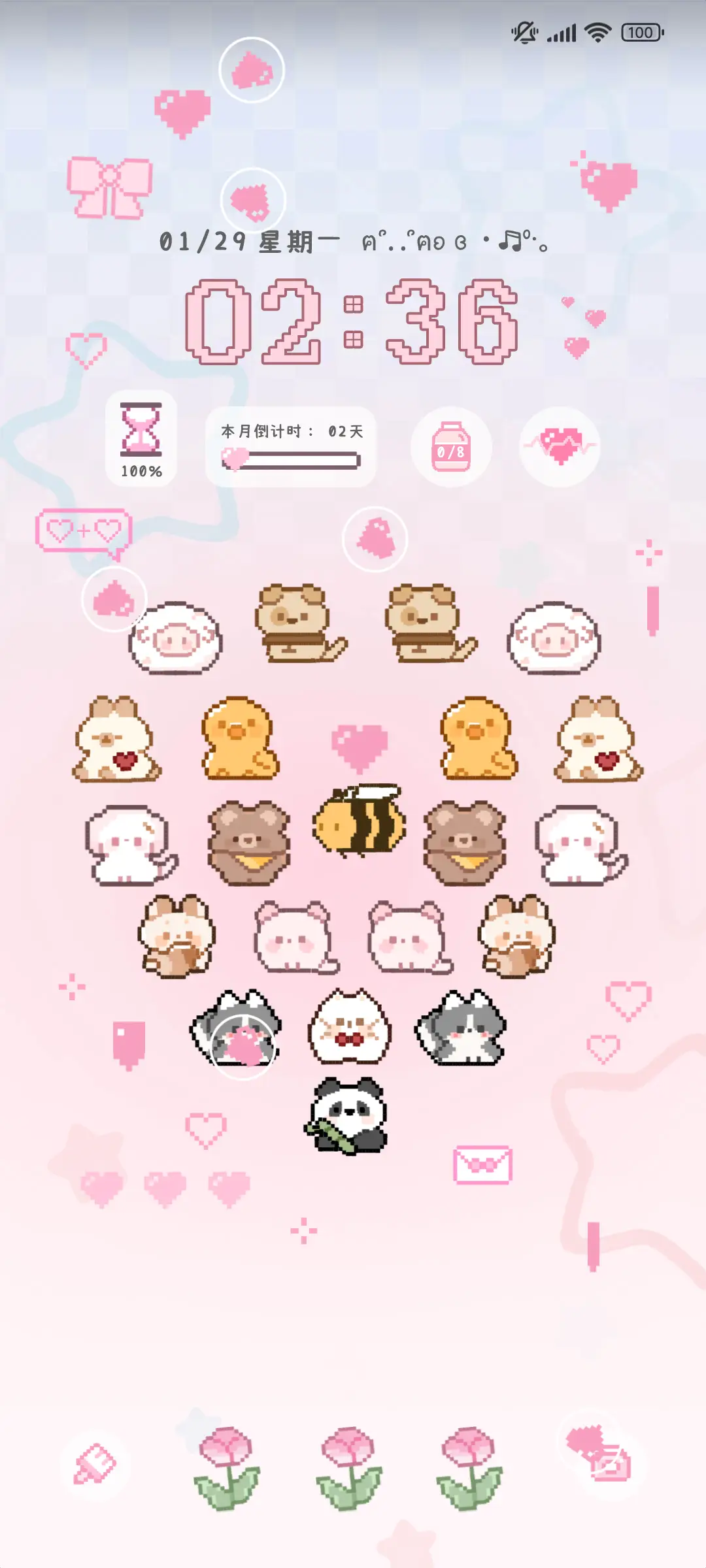The image size is (706, 1568).
Task: Tap the 0/8 water bottle tracker
Action: [x=451, y=447]
